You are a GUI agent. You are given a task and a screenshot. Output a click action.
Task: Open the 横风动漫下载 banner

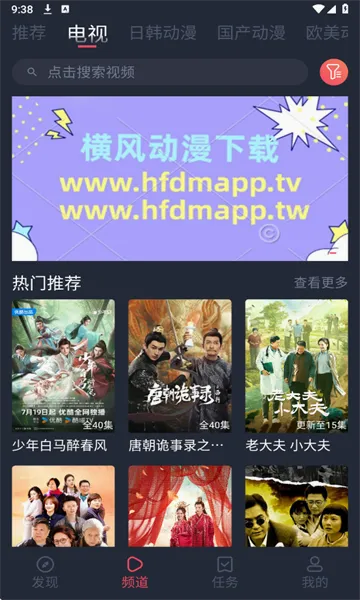click(180, 178)
